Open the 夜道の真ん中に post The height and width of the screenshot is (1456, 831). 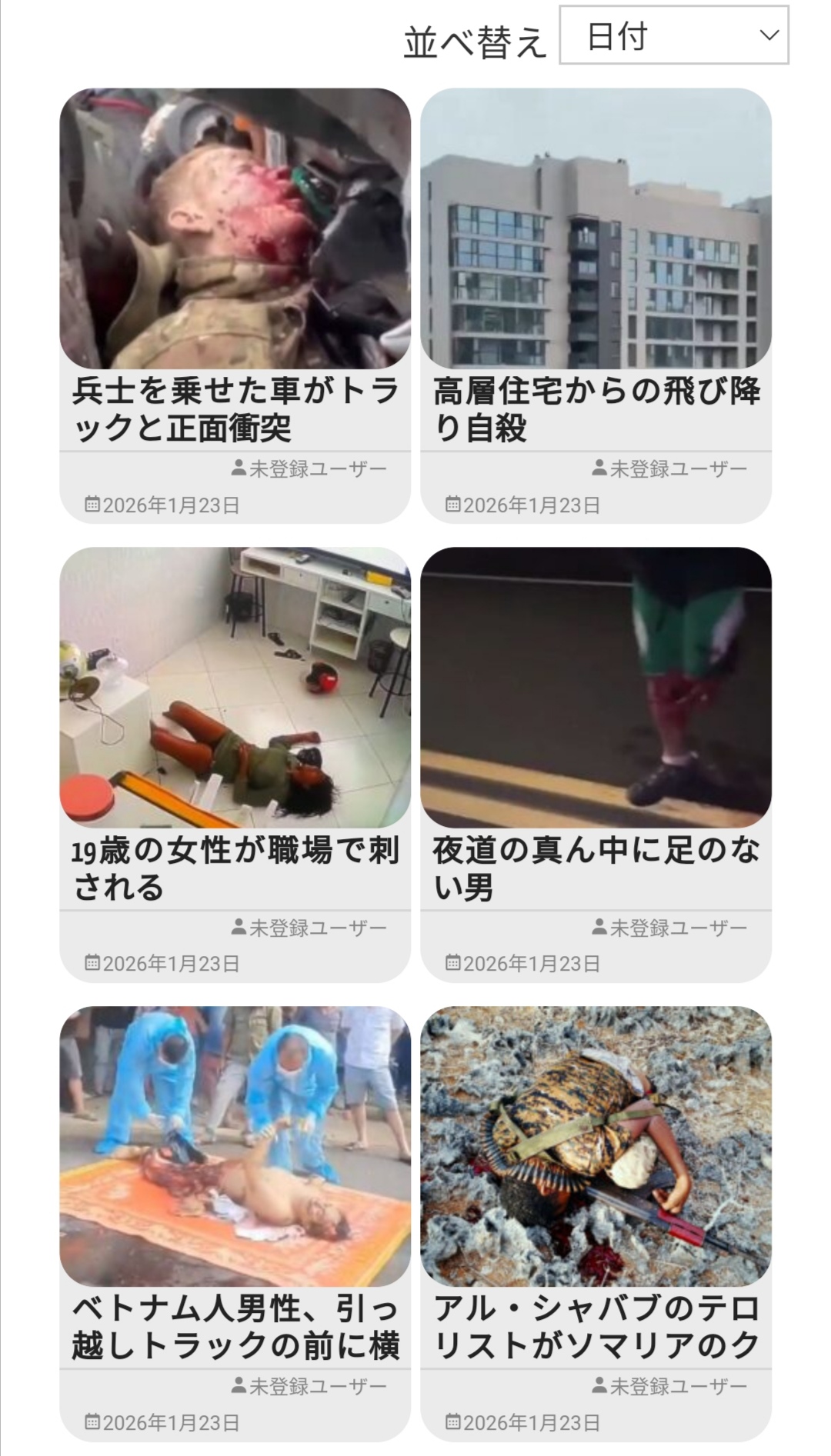click(596, 868)
